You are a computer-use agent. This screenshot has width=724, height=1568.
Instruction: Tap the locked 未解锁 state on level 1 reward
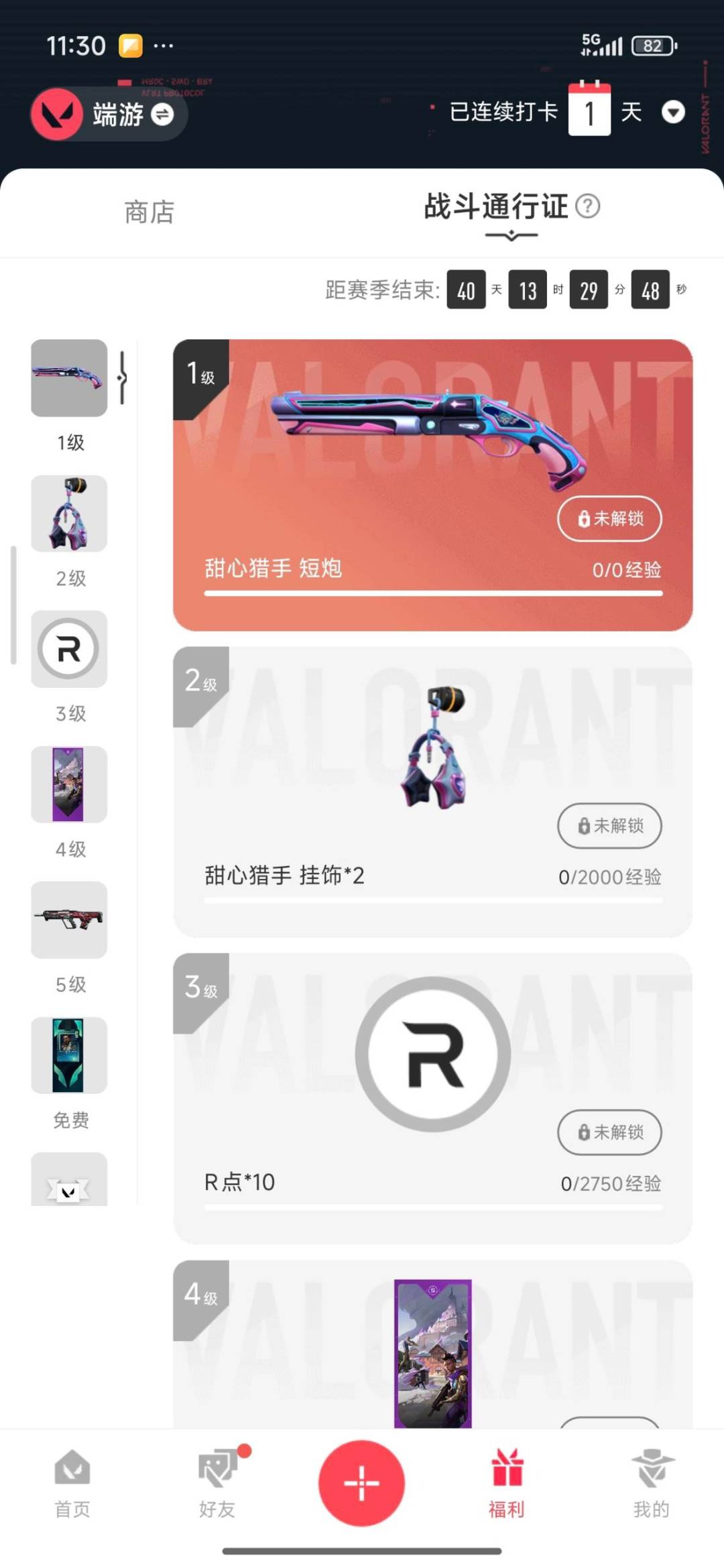point(609,519)
